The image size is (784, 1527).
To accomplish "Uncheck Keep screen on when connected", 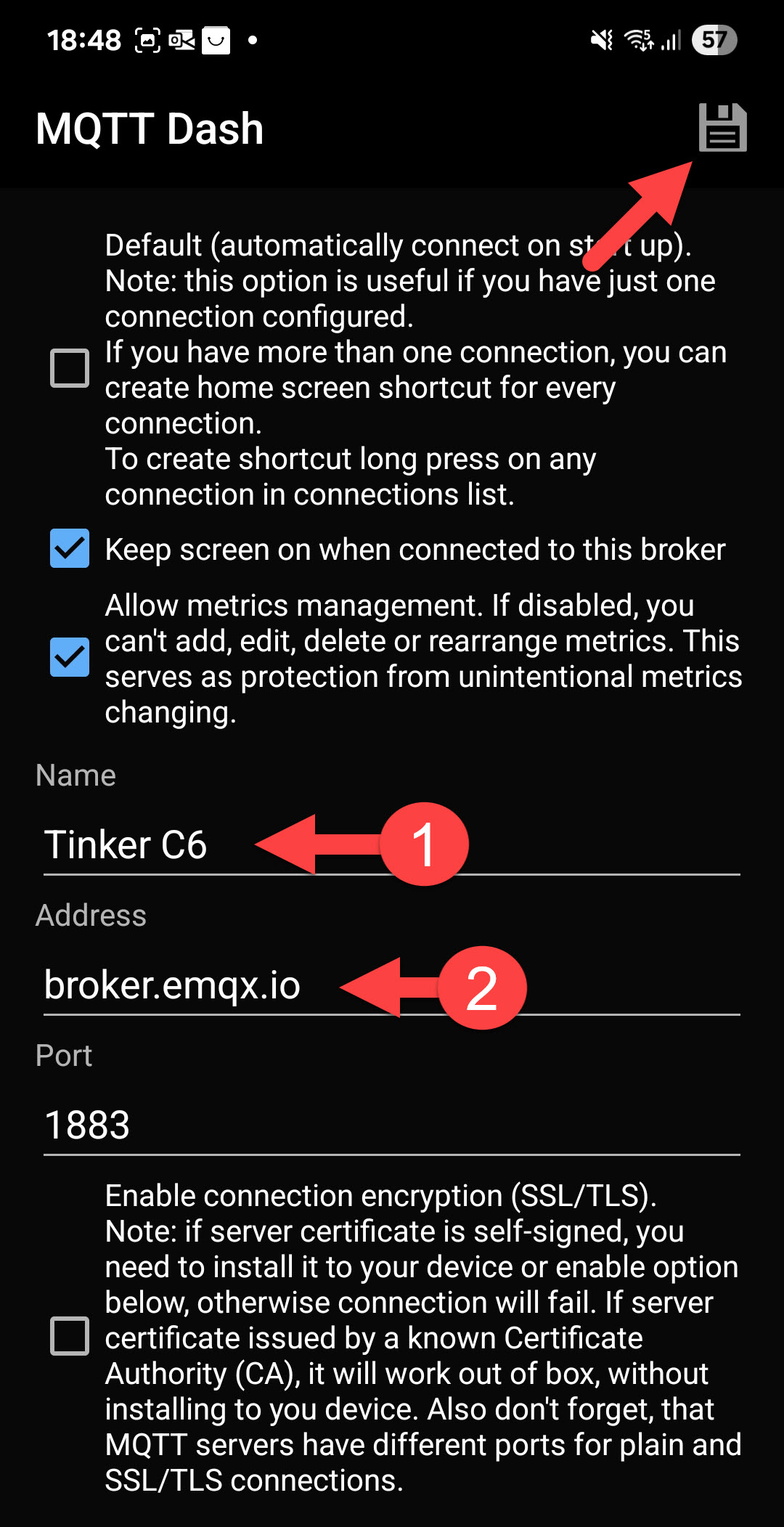I will click(x=70, y=548).
